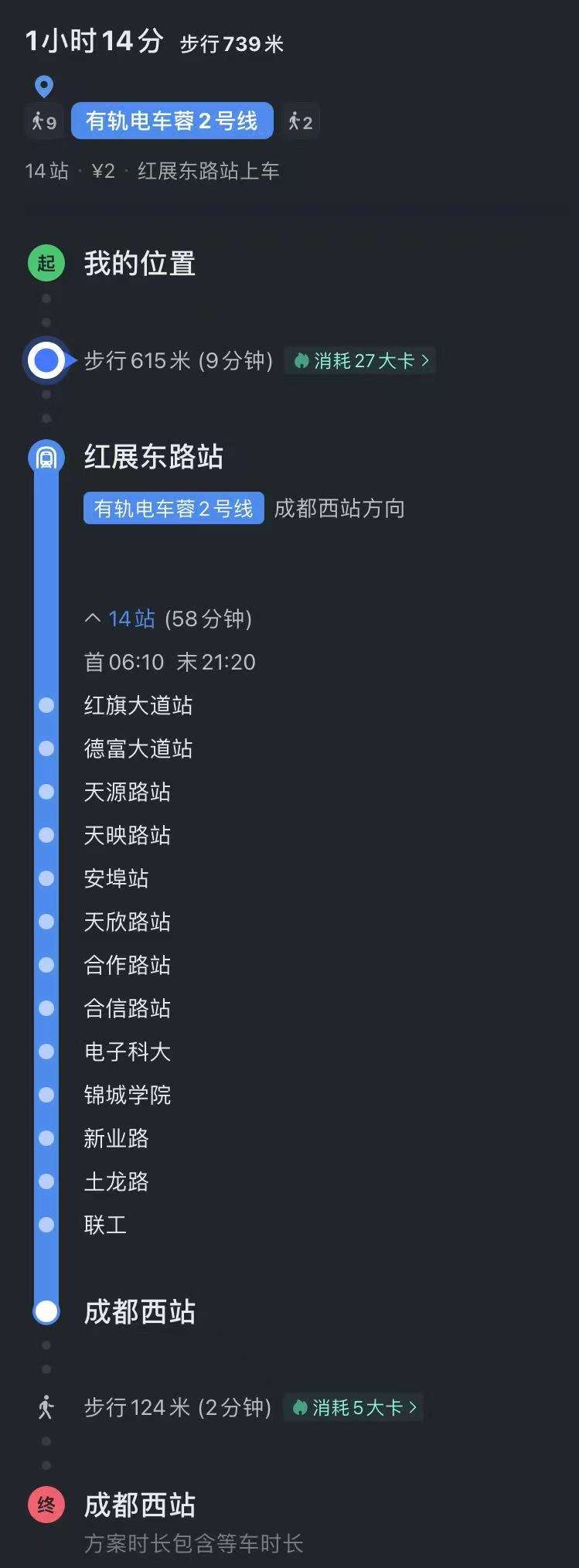Open the 消耗27大卡 calorie chip
This screenshot has width=579, height=1568.
tap(360, 361)
